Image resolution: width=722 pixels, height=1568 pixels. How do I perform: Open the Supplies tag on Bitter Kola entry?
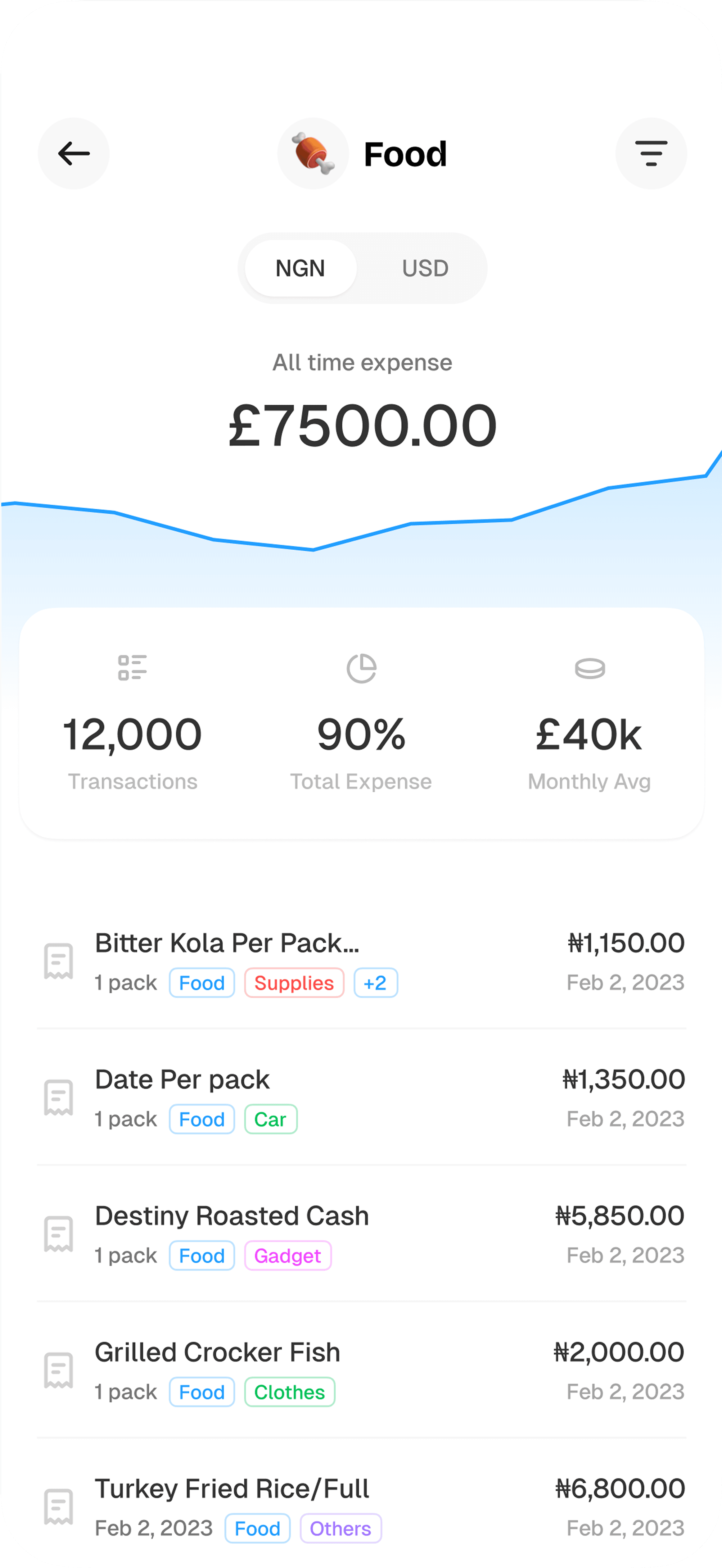point(294,982)
